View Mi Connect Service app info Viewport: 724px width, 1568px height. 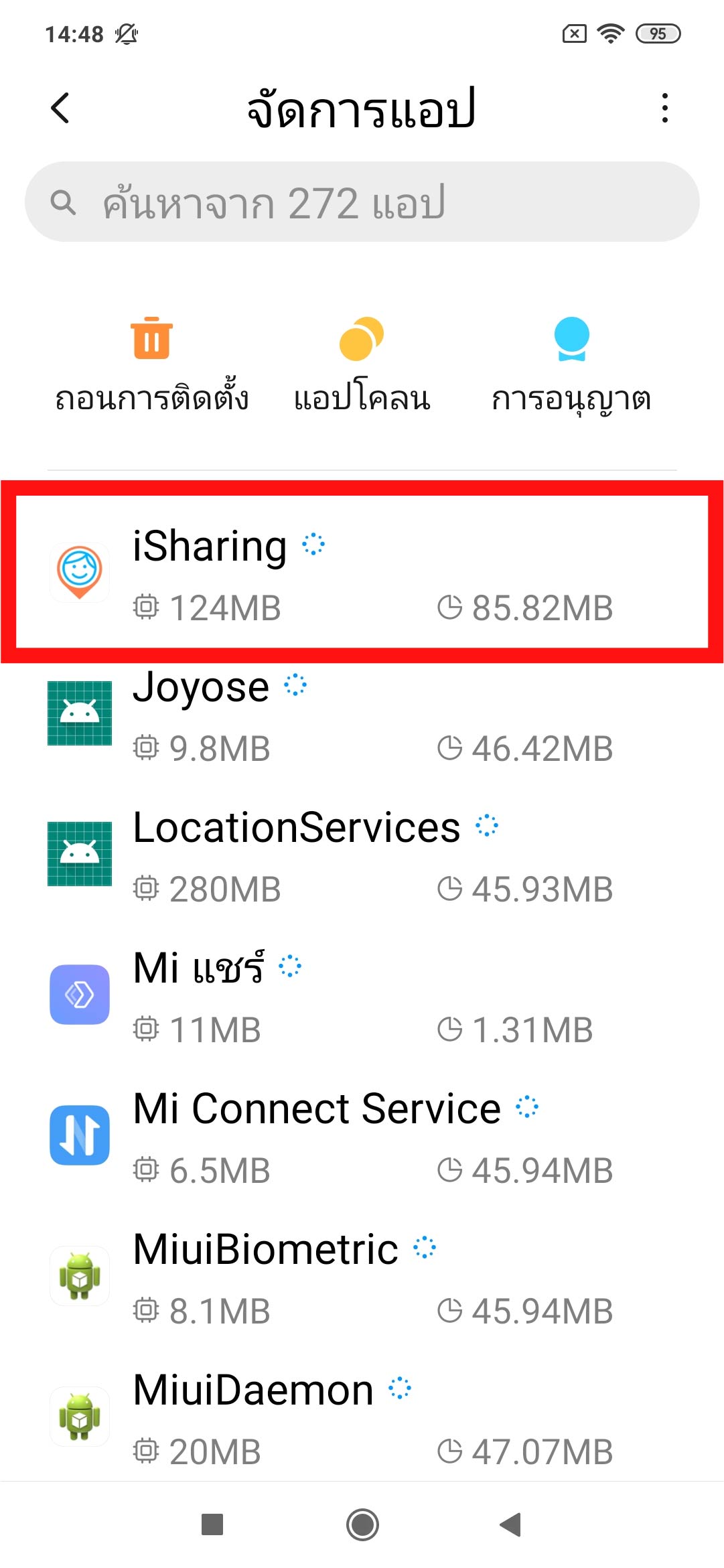pos(362,1137)
